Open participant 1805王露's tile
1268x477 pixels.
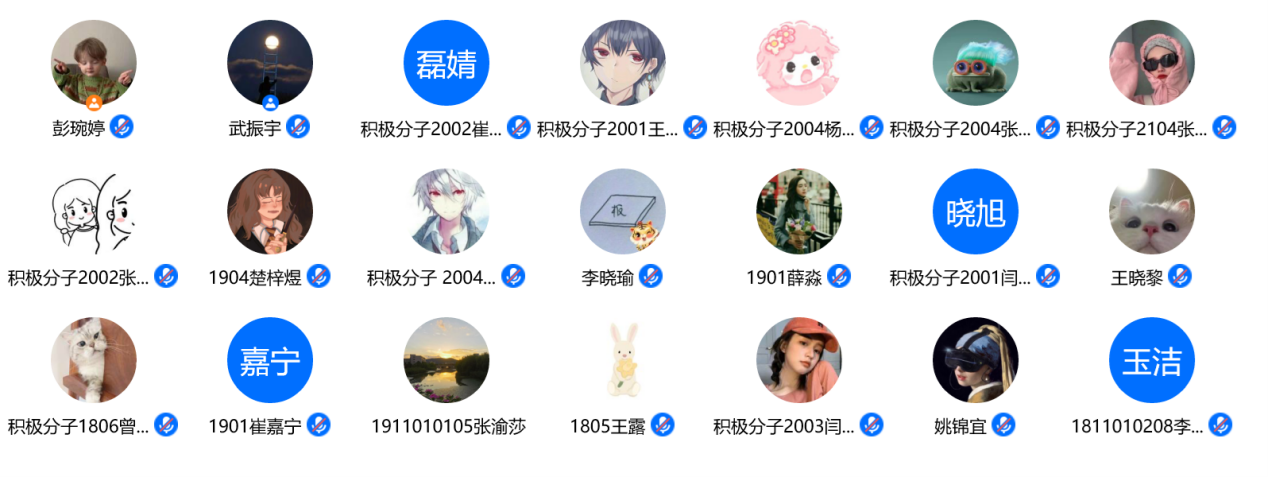622,360
